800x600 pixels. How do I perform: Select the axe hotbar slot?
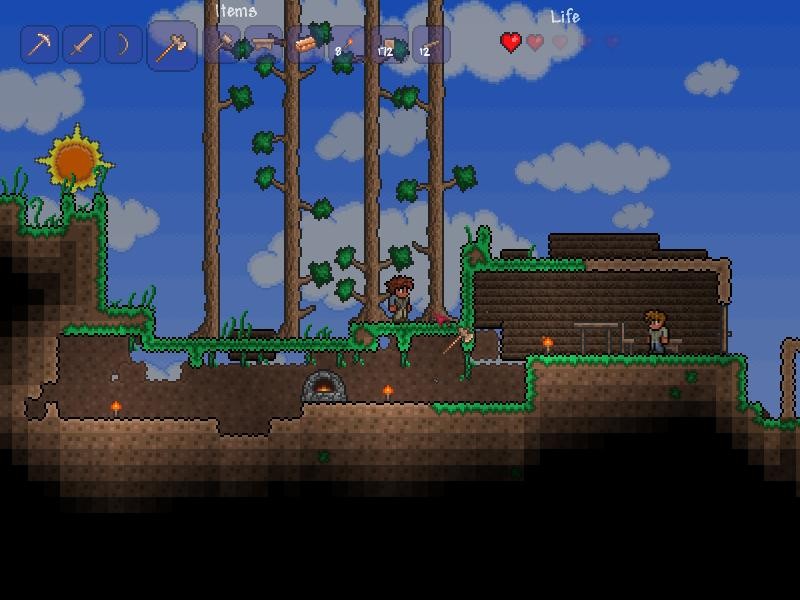171,46
